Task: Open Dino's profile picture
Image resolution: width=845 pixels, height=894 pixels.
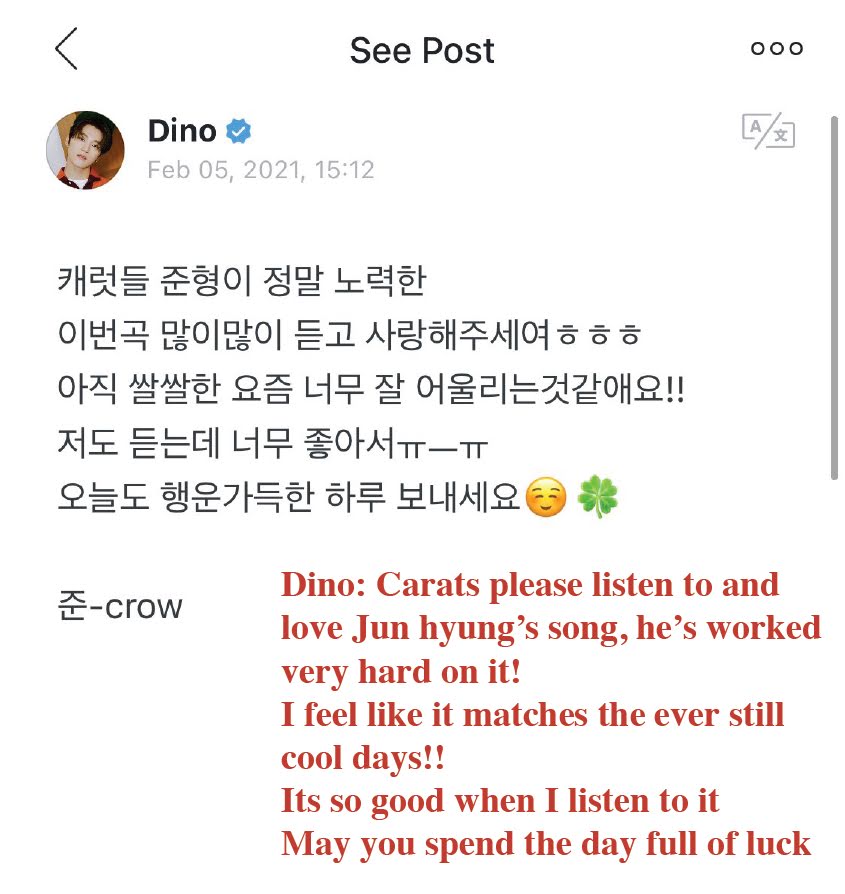Action: point(86,150)
